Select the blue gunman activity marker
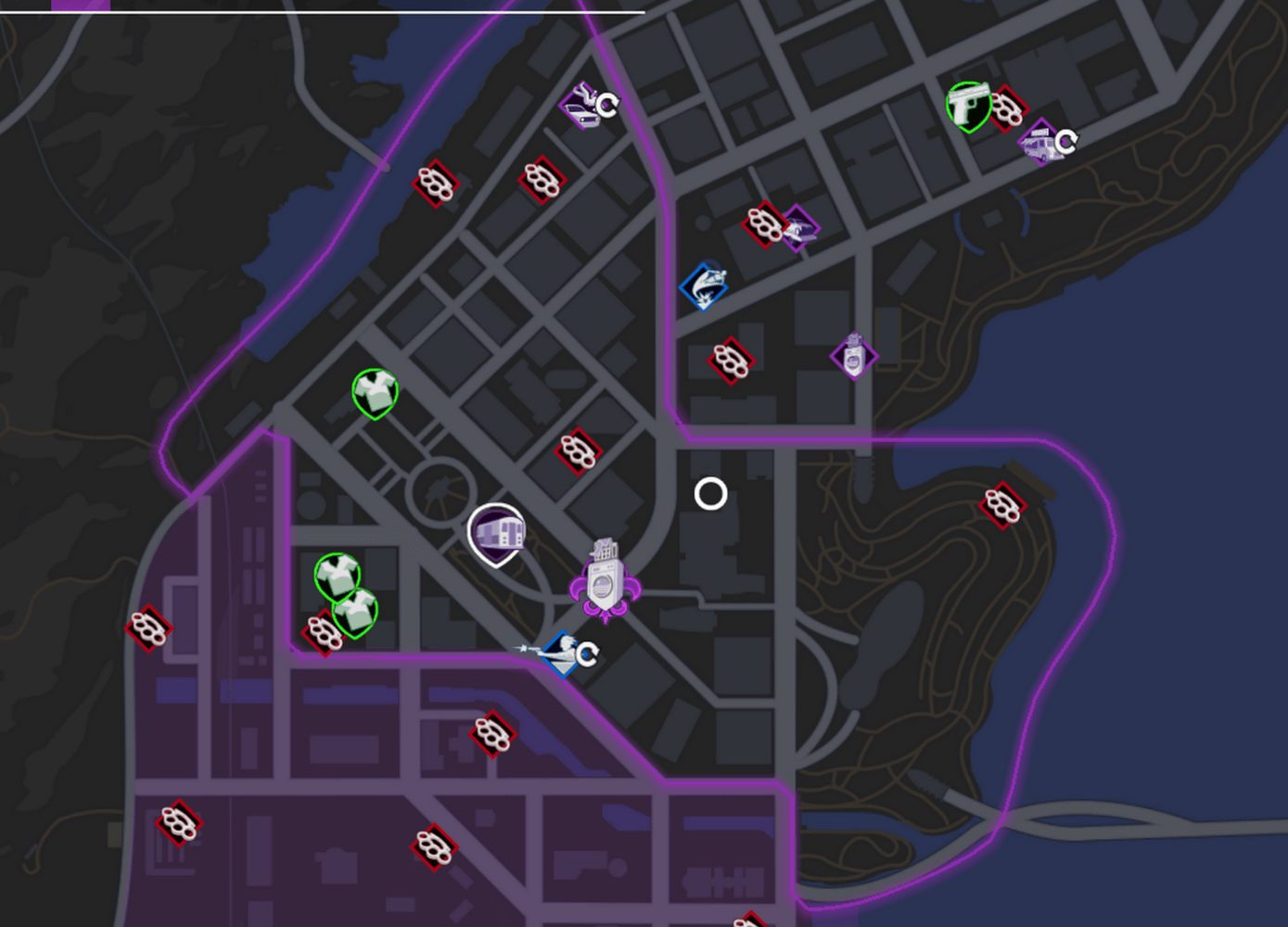 560,654
